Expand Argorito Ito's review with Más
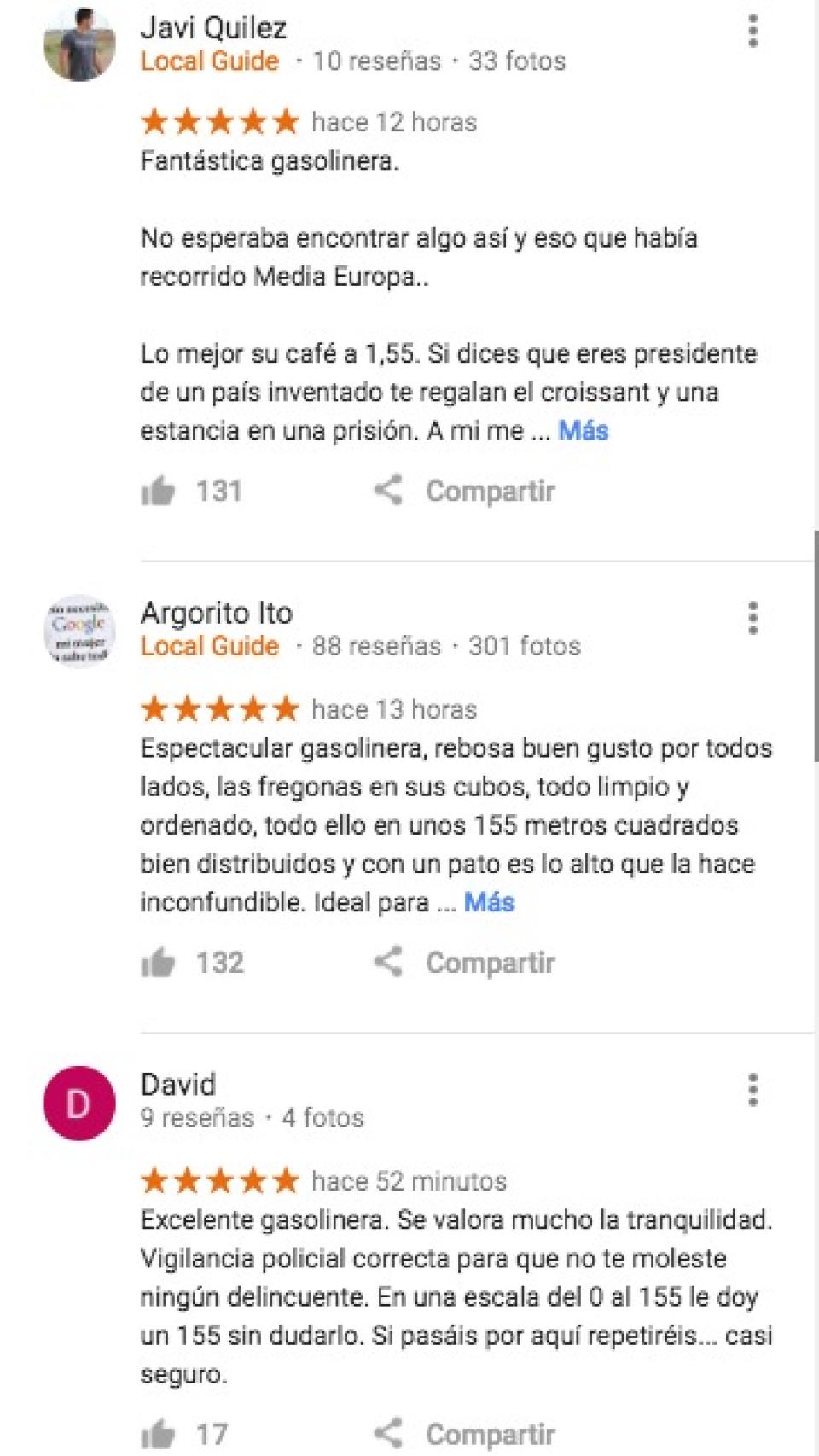Screen dimensions: 819x1456 click(489, 902)
